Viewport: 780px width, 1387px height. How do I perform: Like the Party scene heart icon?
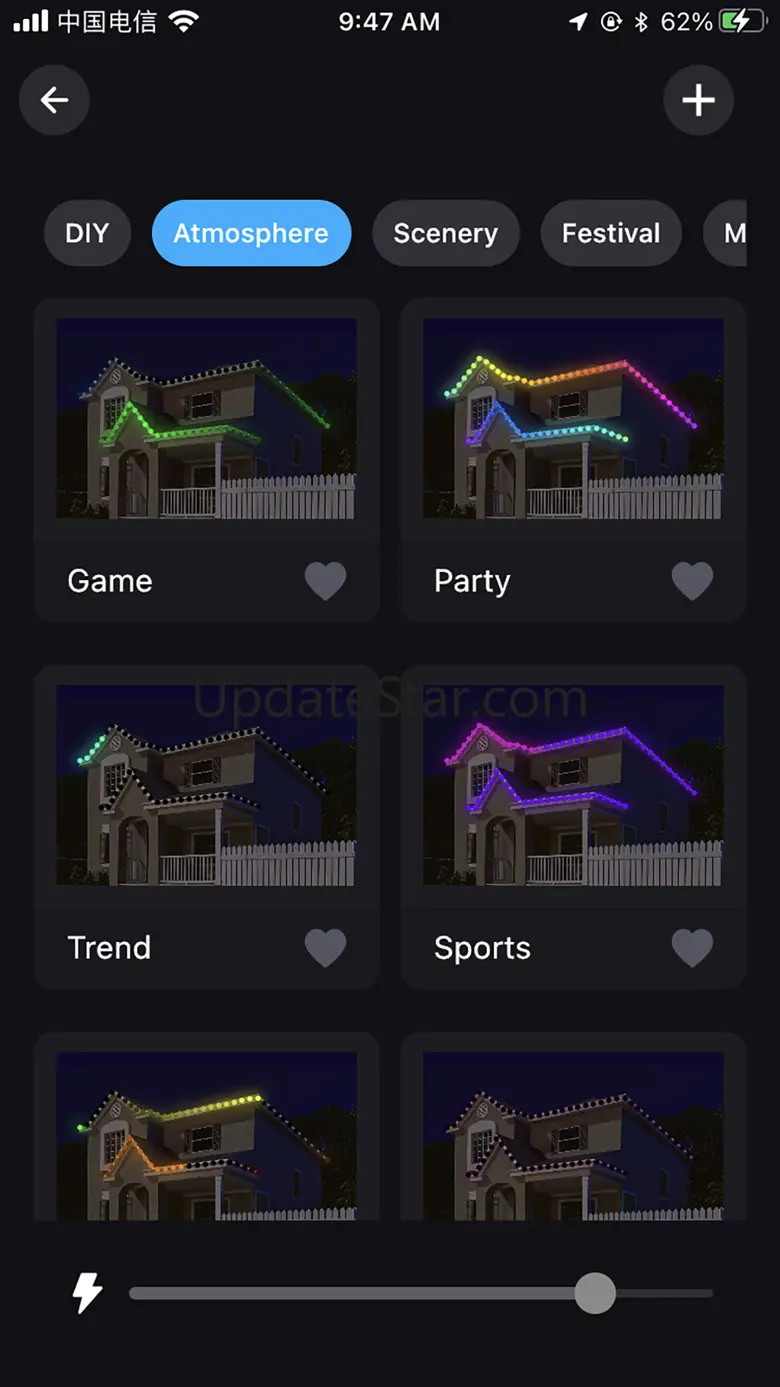pyautogui.click(x=692, y=581)
